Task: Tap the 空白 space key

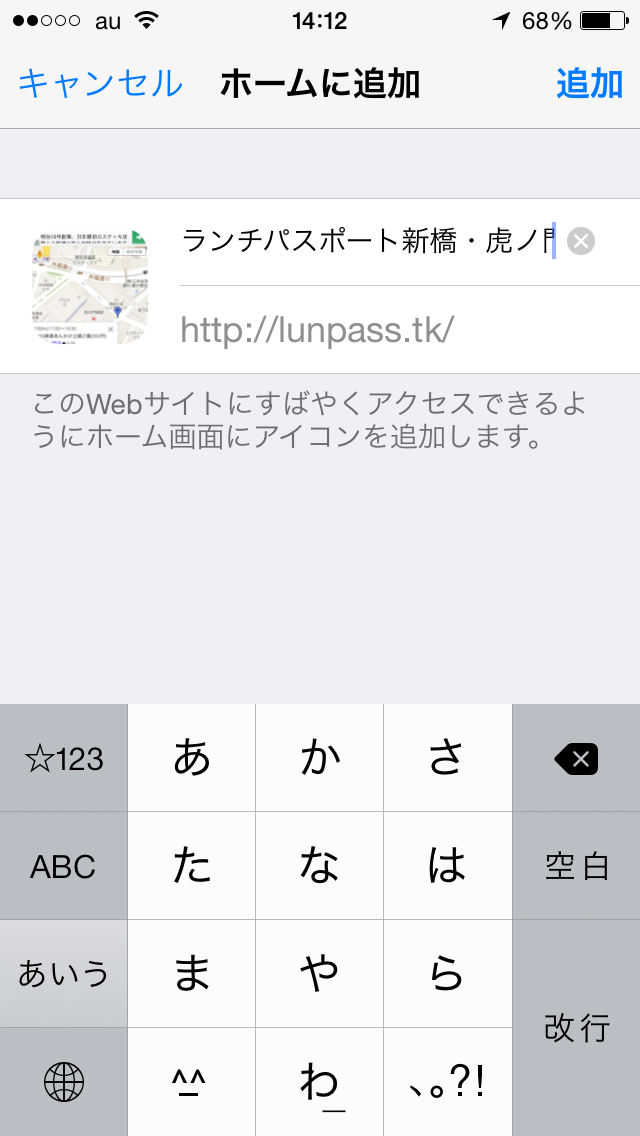Action: coord(576,866)
